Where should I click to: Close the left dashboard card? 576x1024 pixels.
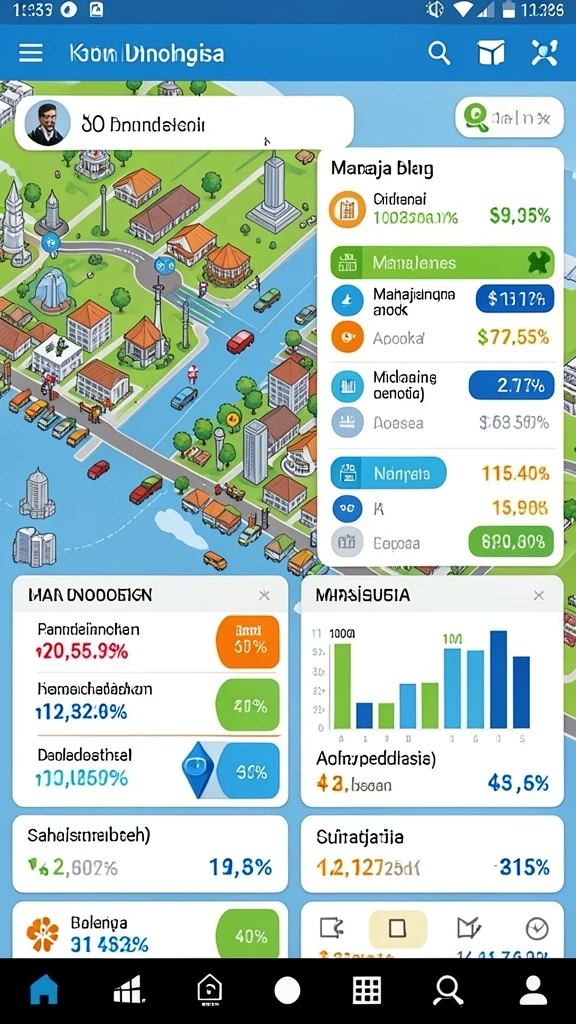(x=264, y=595)
